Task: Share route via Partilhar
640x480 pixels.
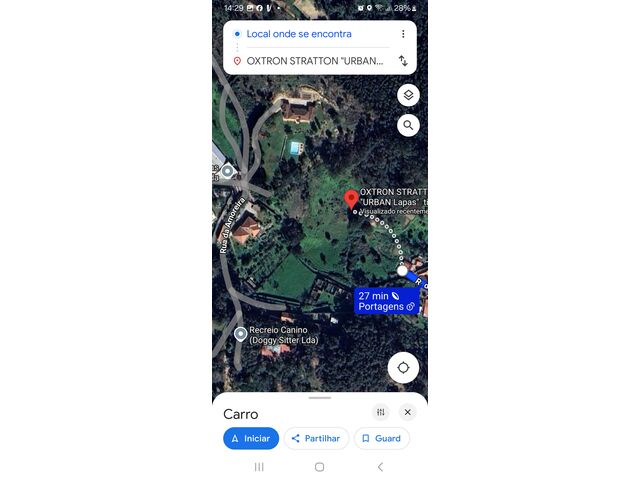Action: [316, 438]
